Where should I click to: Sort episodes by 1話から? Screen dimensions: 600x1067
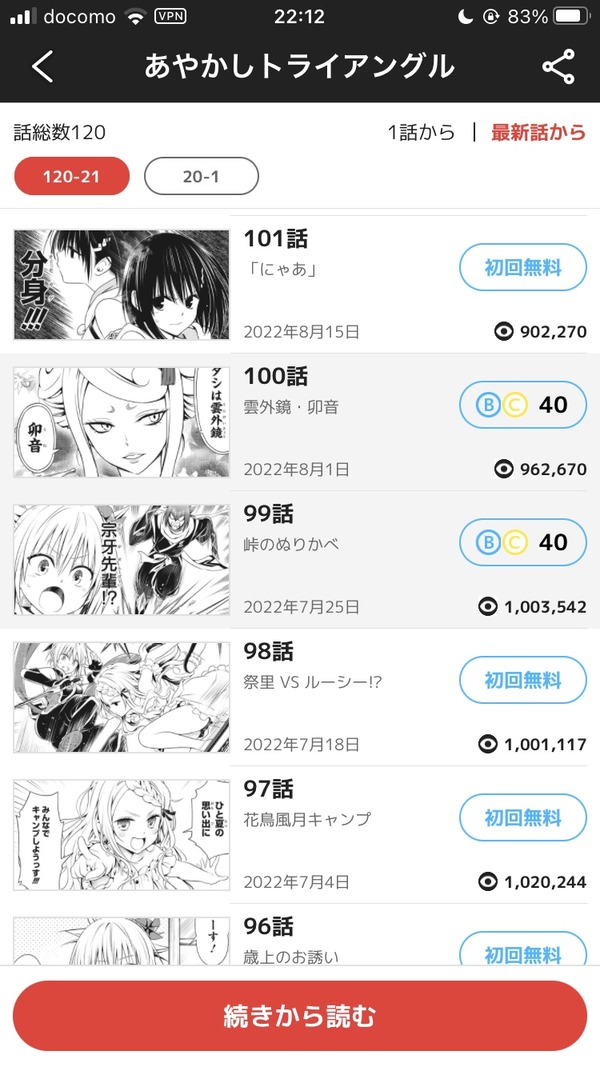tap(421, 132)
